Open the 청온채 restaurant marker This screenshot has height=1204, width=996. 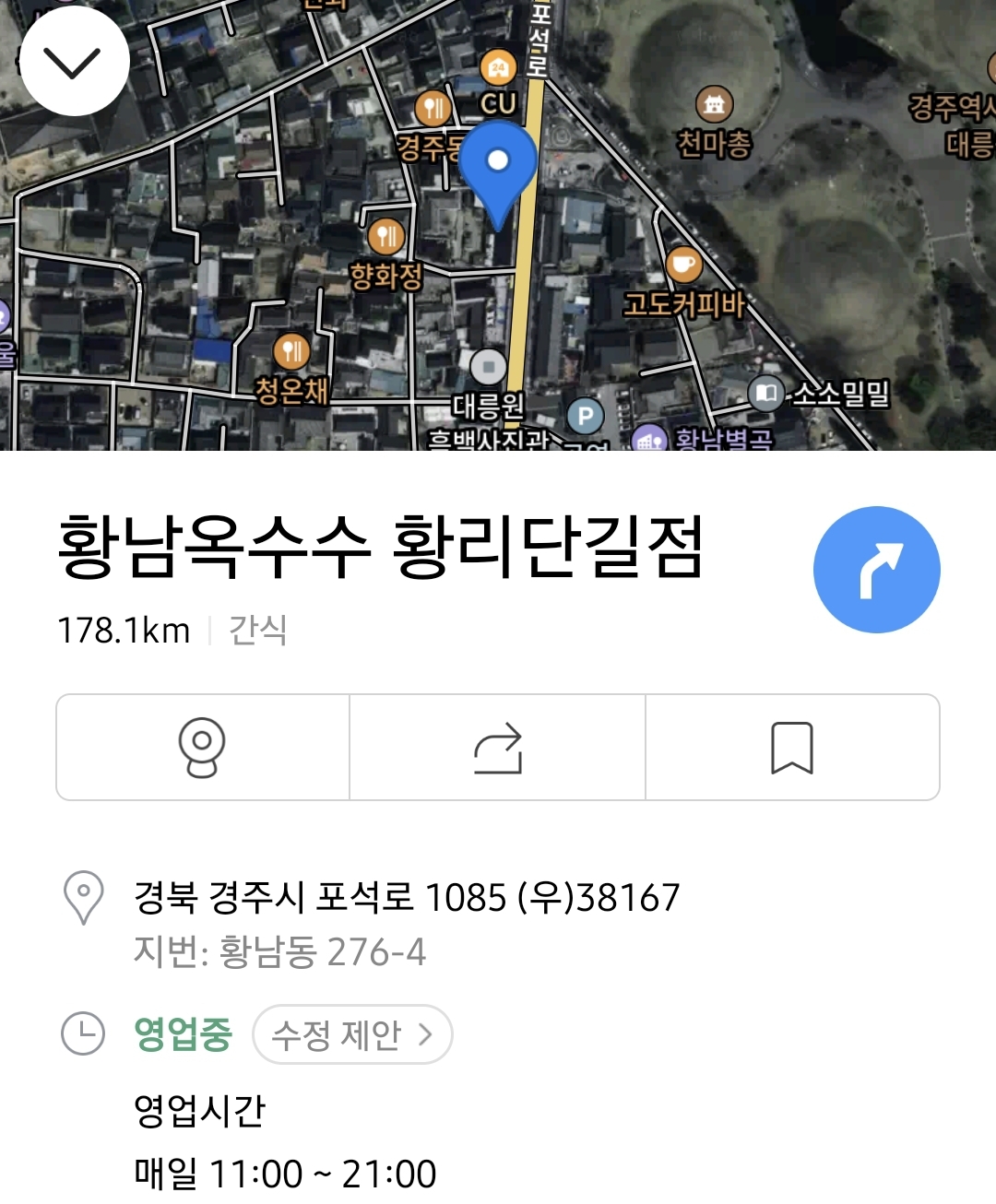point(292,350)
